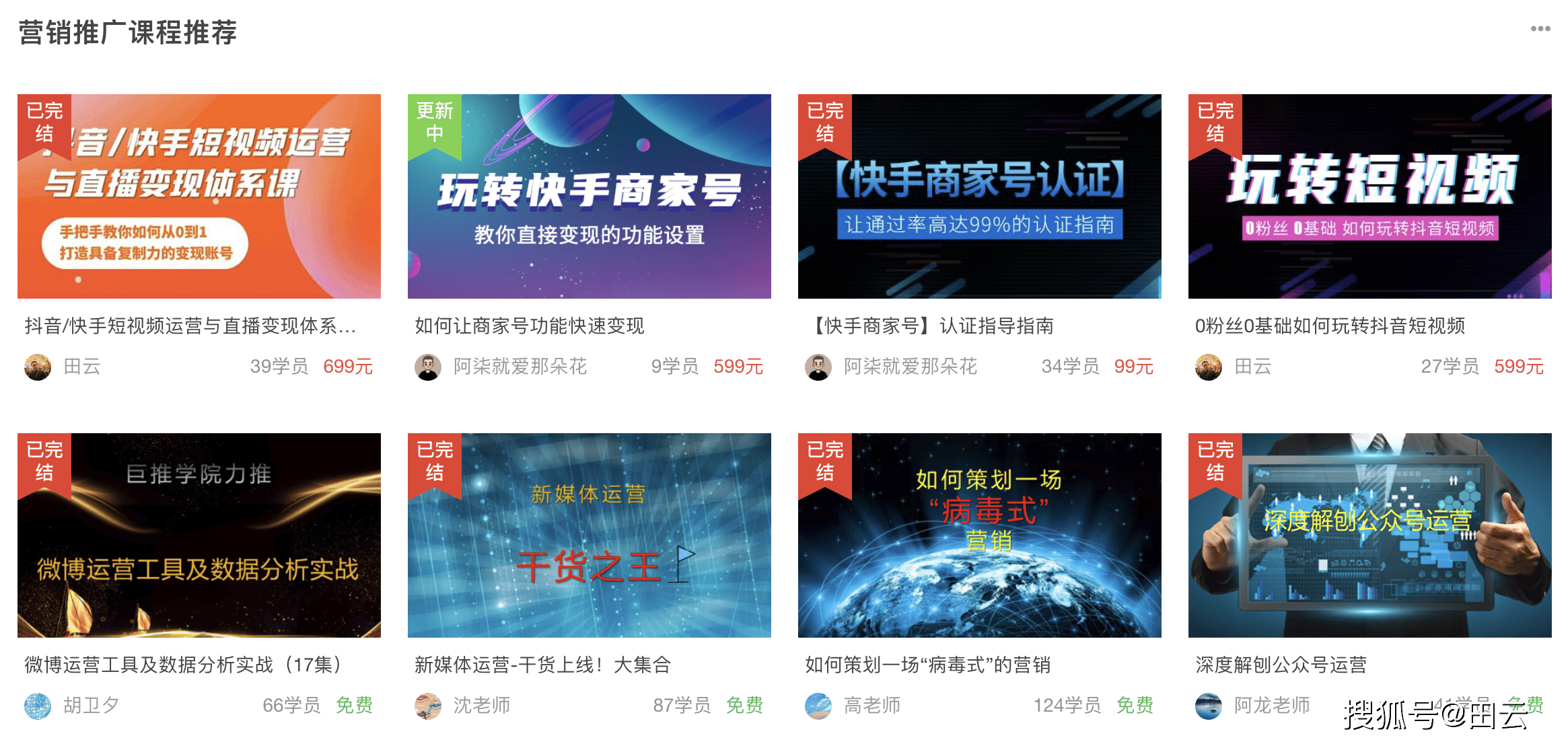Open 抖音/快手短视频运营与直播变现体系 course
The width and height of the screenshot is (1568, 748).
coord(199,196)
